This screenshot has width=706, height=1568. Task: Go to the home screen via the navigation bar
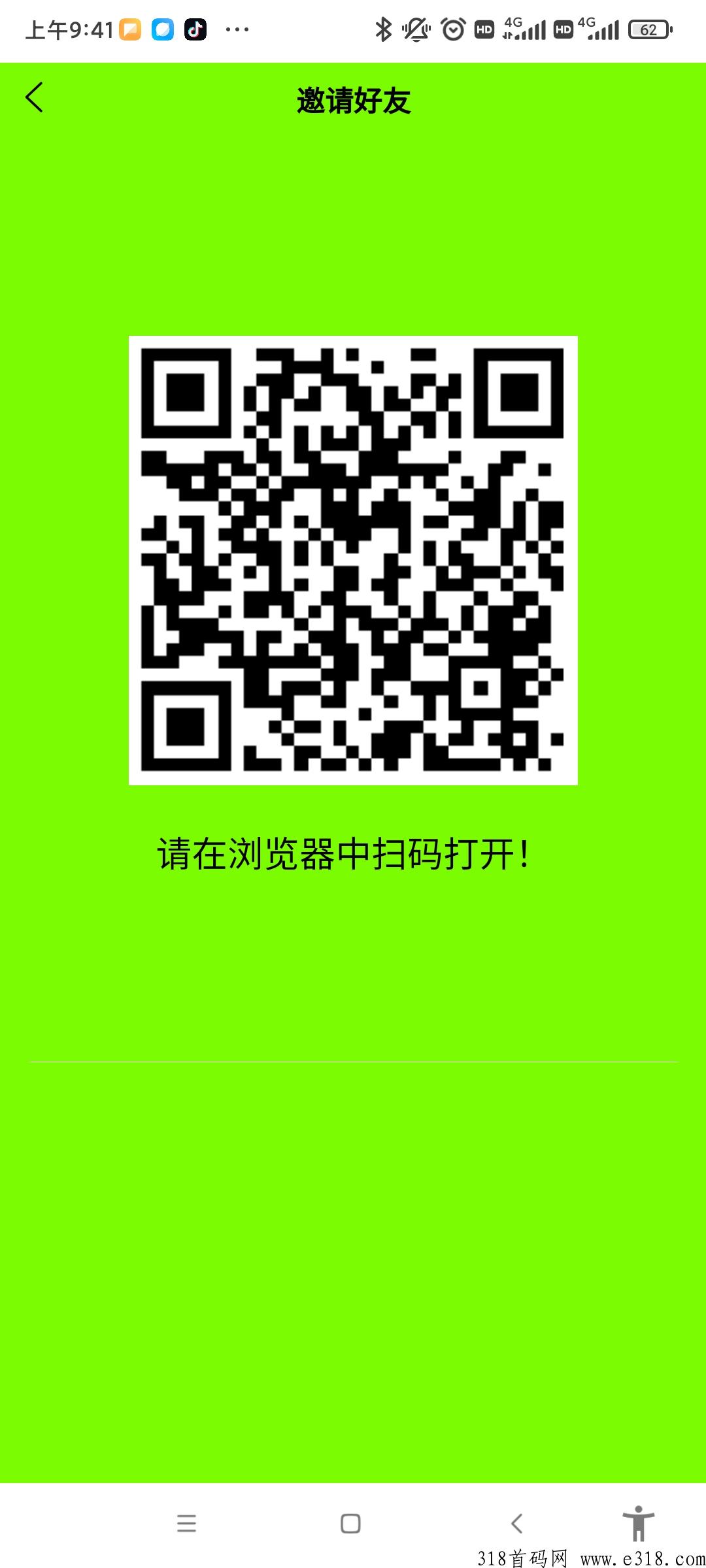click(350, 1524)
